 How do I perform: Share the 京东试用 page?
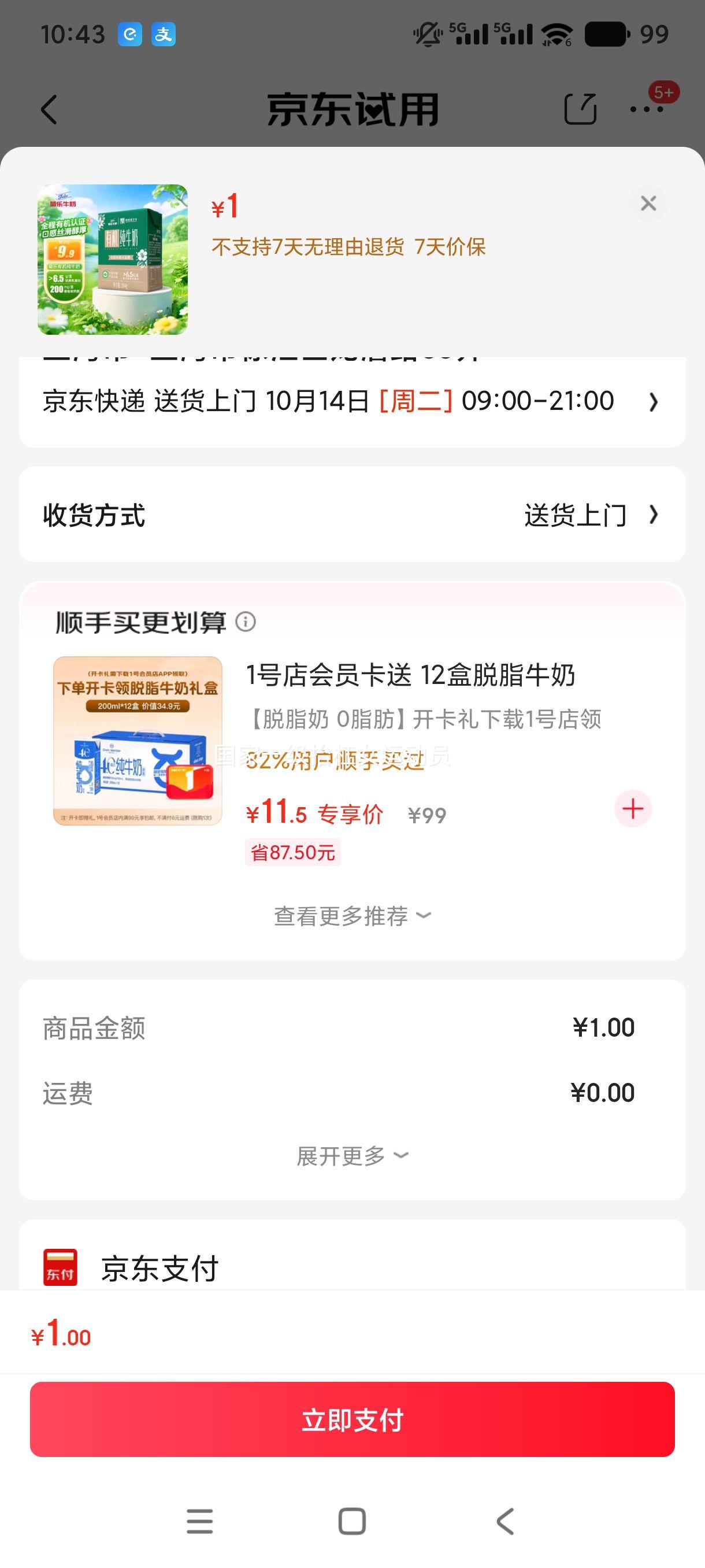point(580,110)
